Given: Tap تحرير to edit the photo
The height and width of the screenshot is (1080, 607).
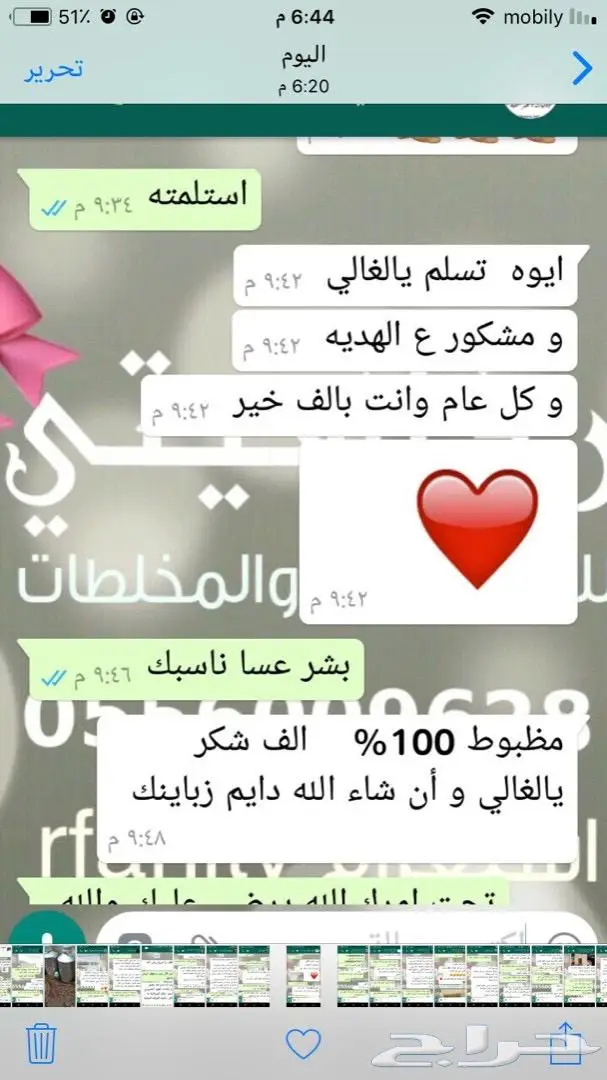Looking at the screenshot, I should [x=54, y=69].
